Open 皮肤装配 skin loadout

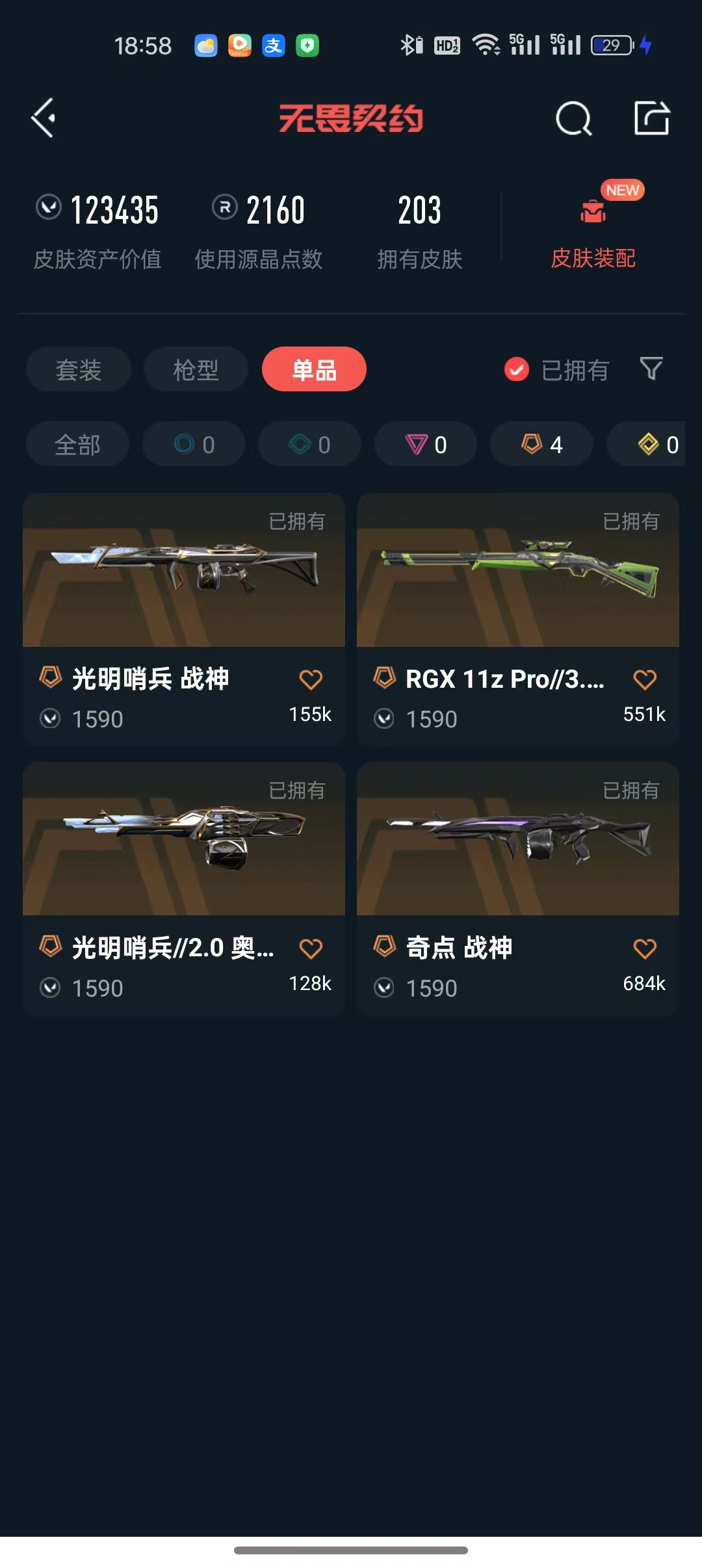point(593,228)
